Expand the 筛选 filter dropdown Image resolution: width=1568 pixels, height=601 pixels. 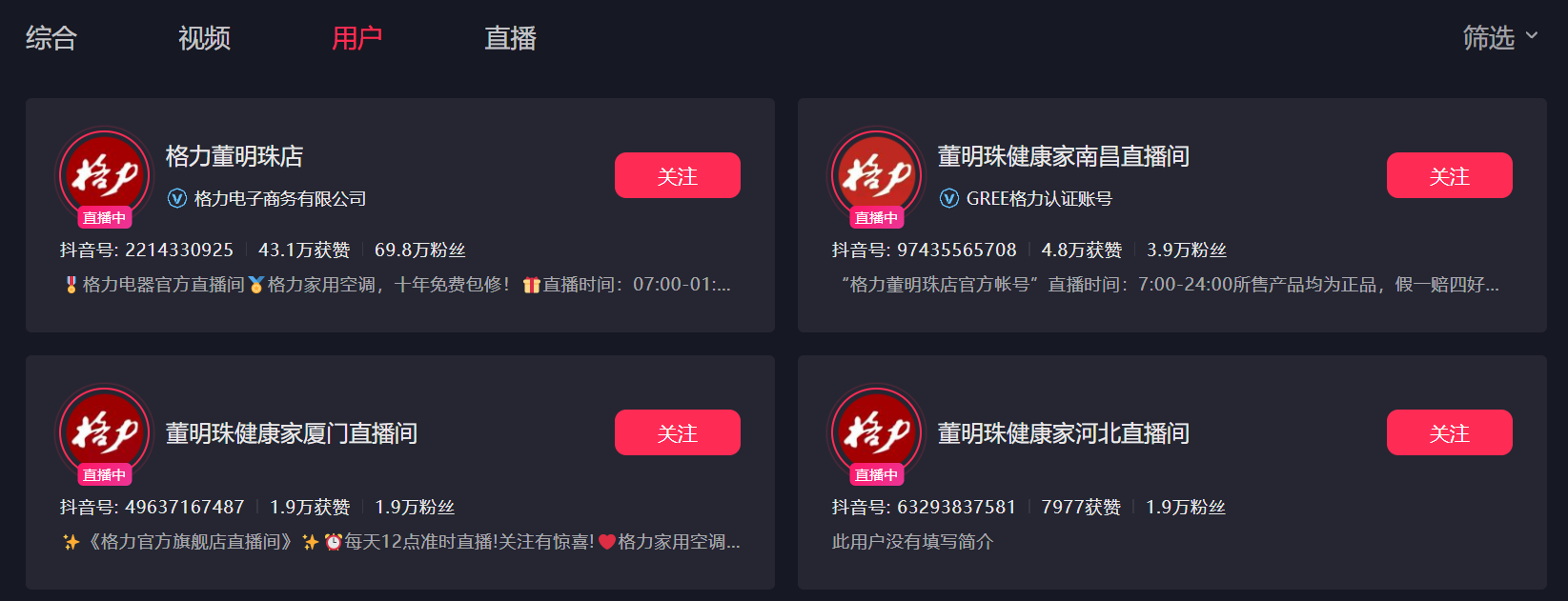pyautogui.click(x=1499, y=38)
